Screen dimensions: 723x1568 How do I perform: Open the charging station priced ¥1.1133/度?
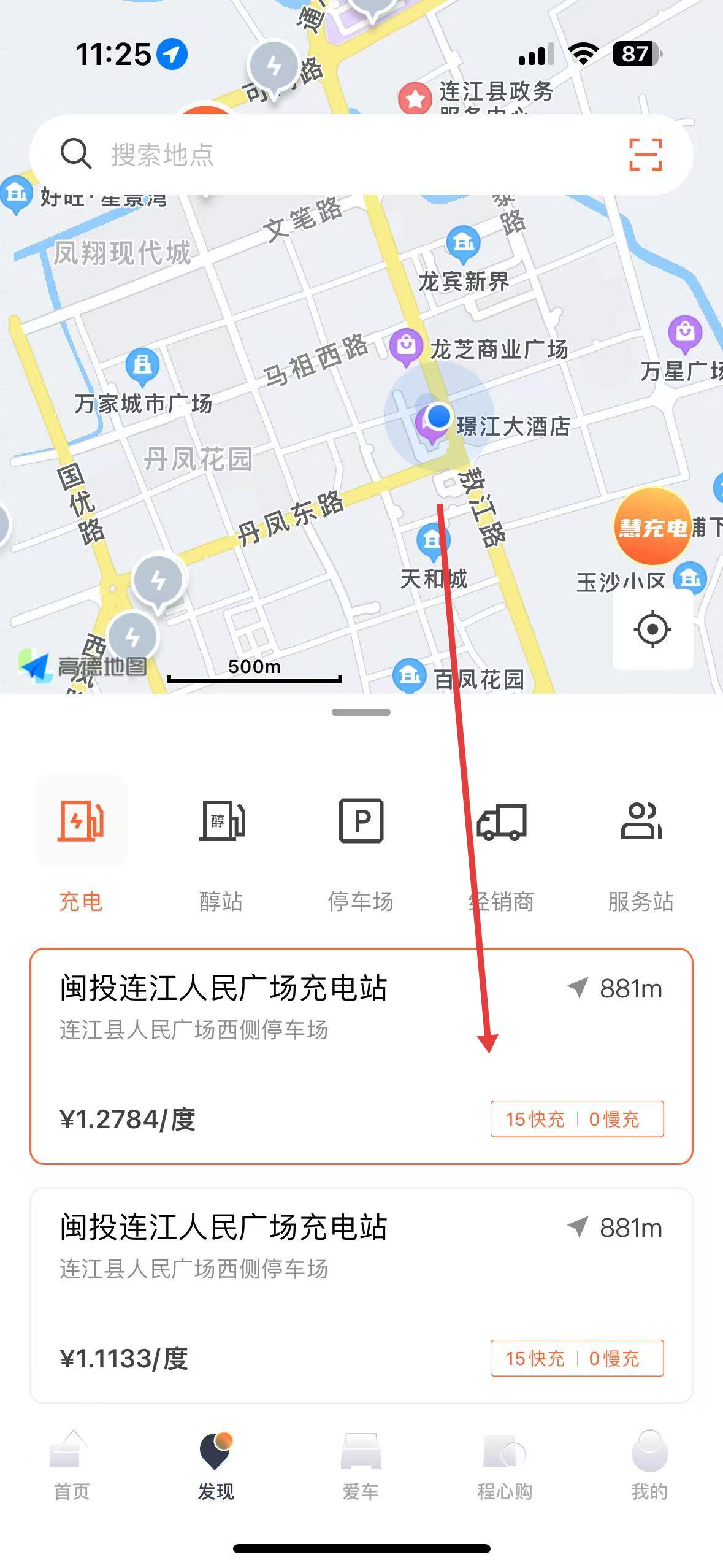click(x=361, y=1296)
